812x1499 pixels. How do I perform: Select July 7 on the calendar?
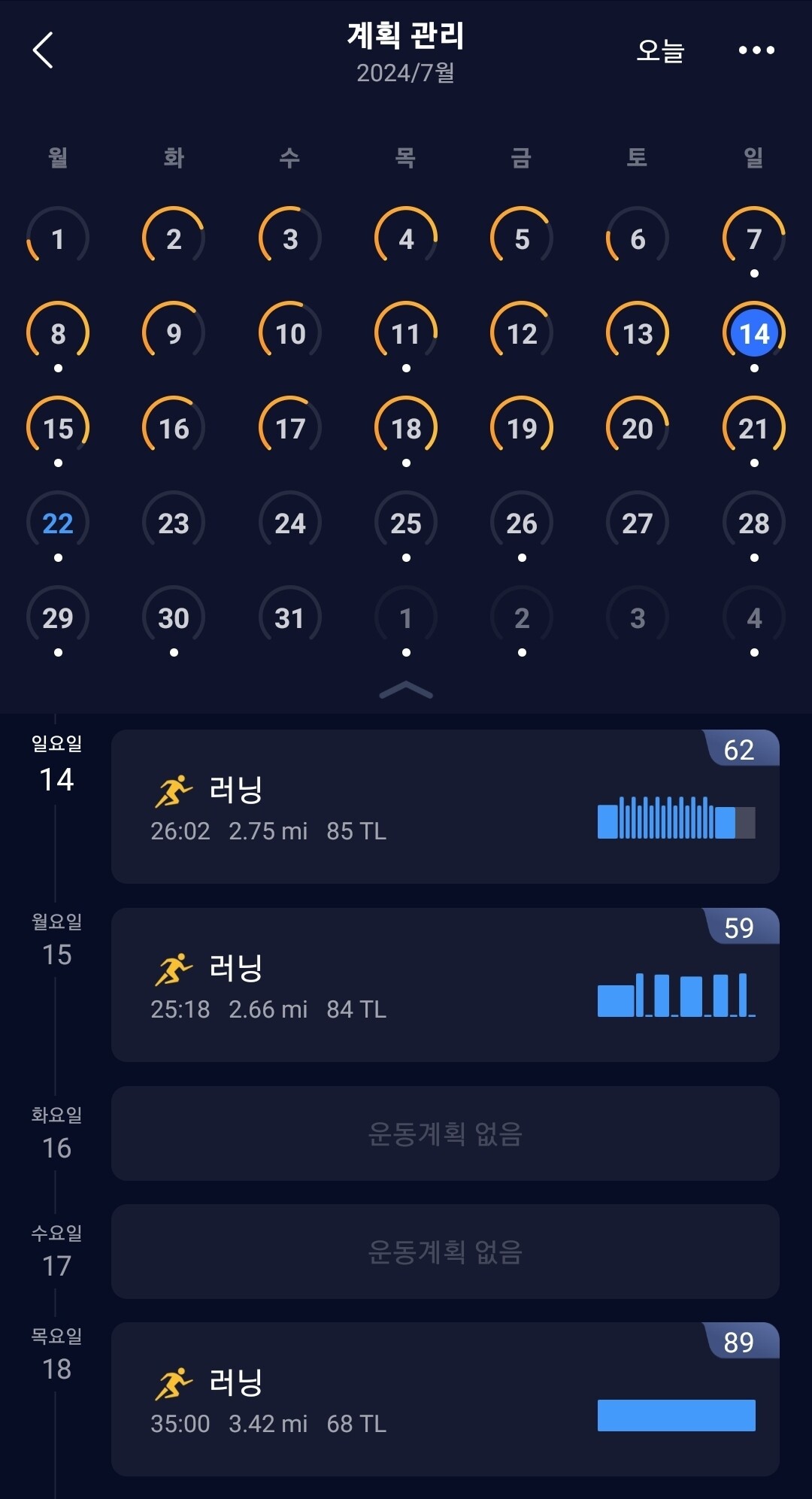[x=753, y=239]
